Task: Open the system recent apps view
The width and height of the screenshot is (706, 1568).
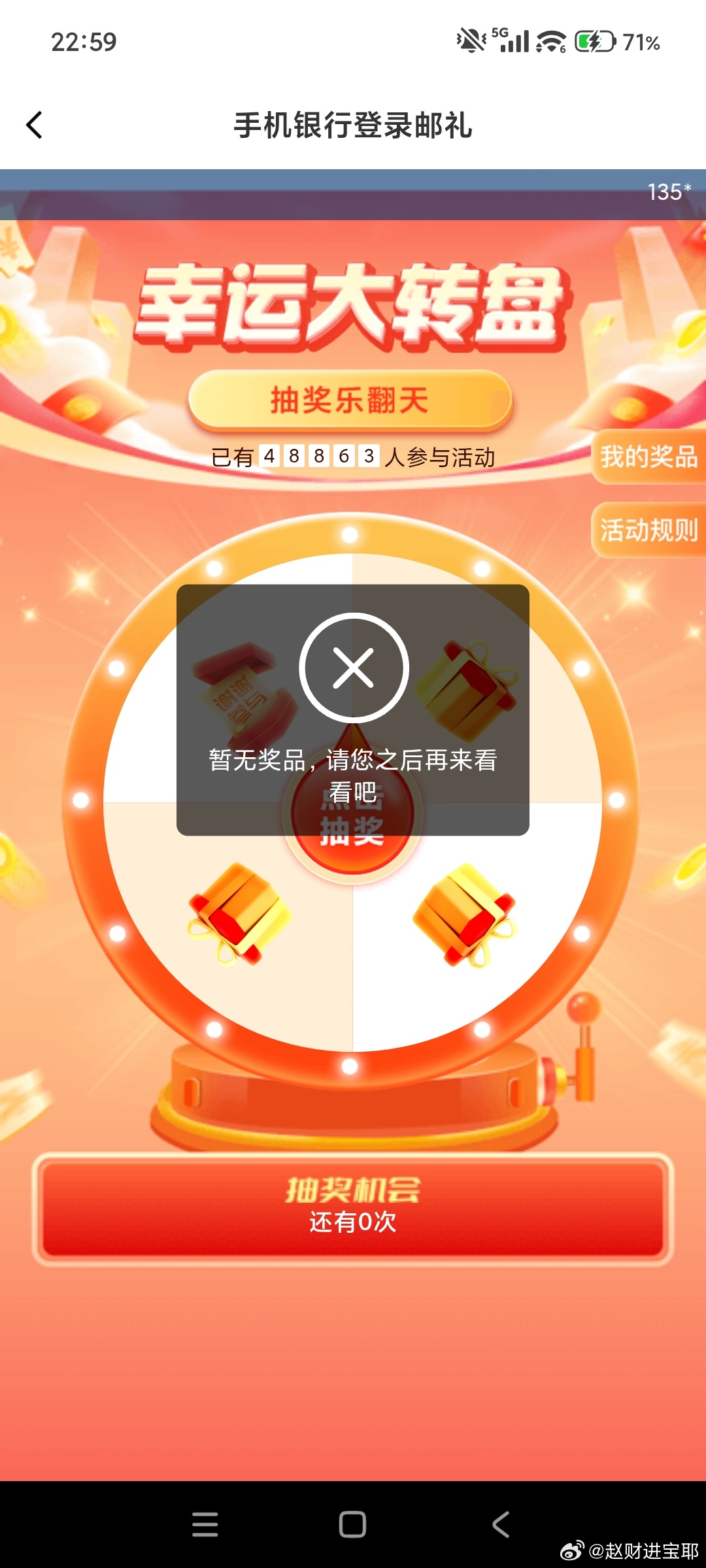Action: click(x=205, y=1524)
